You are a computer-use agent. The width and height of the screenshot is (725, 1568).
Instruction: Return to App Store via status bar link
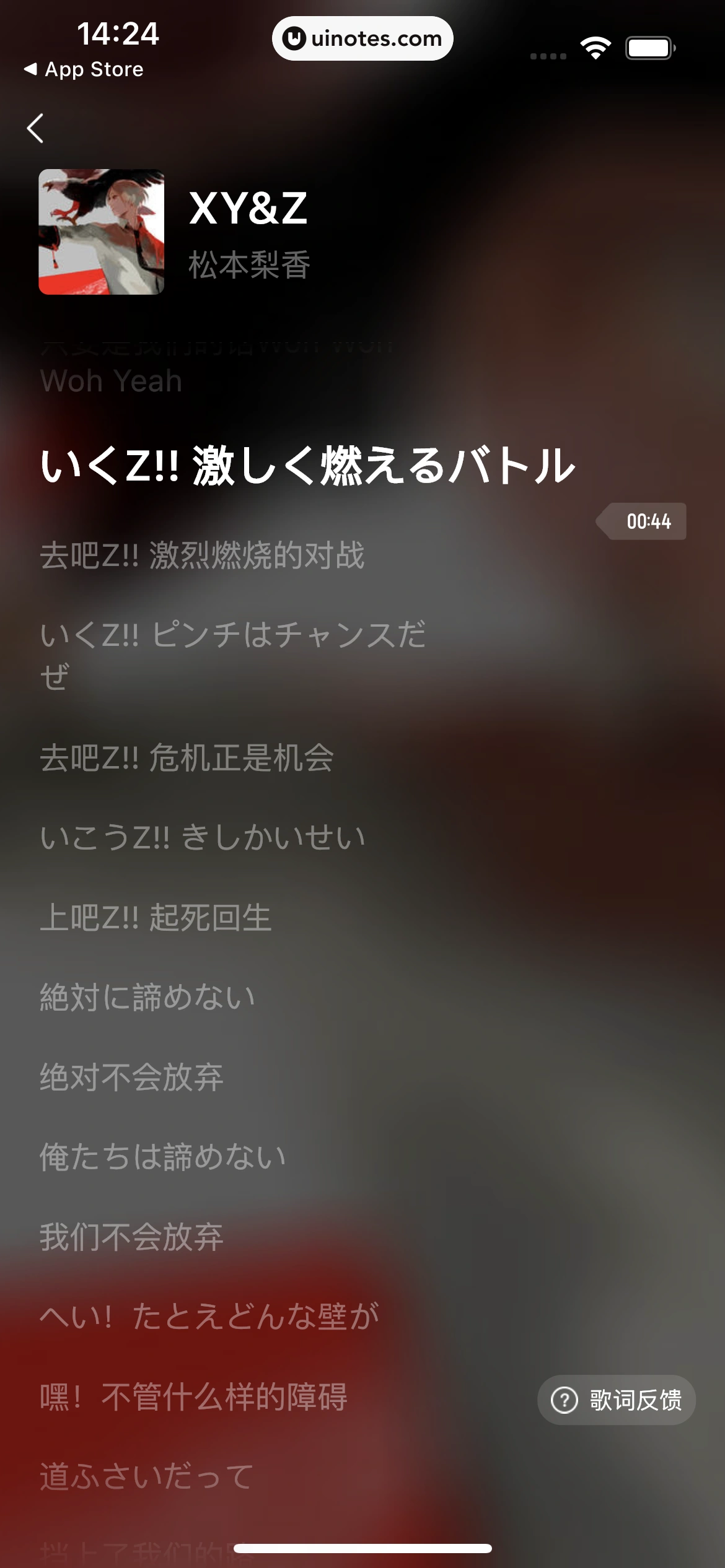(84, 69)
